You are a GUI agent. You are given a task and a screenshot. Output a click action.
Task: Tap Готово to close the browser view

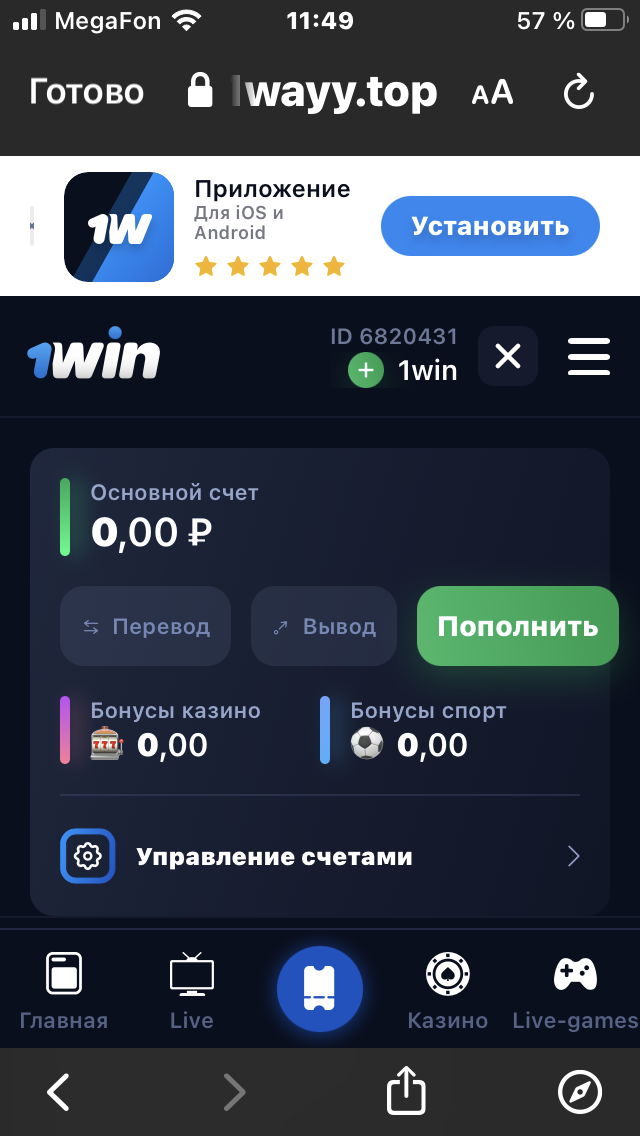(x=86, y=92)
